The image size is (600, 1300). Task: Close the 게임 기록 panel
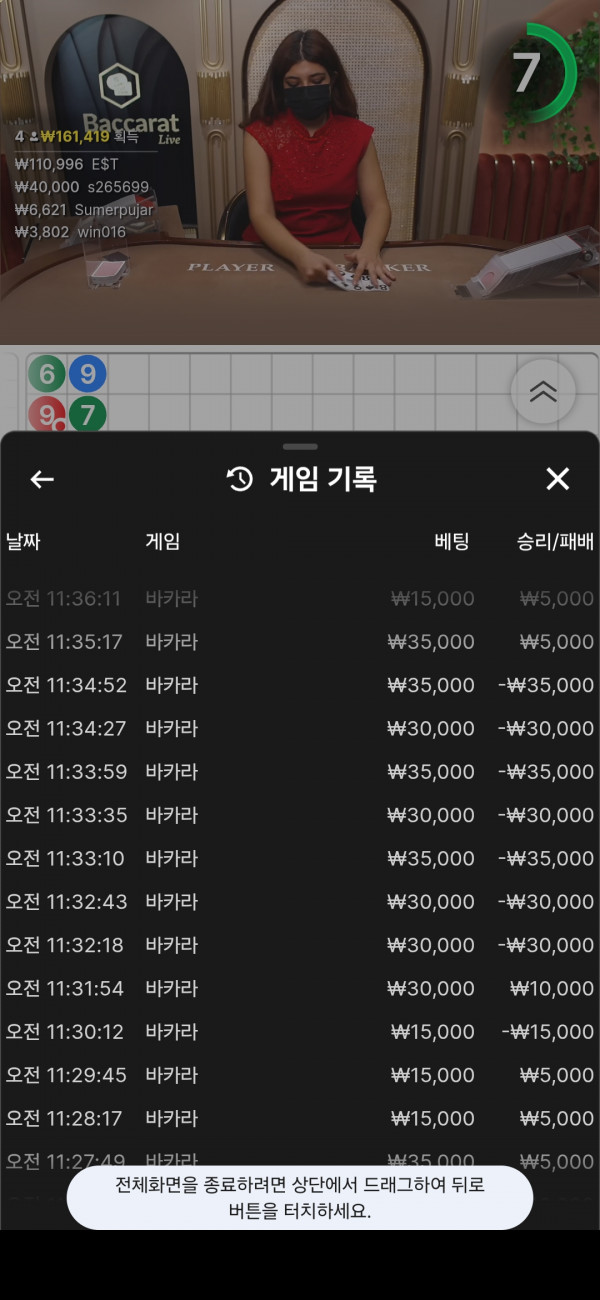(557, 479)
